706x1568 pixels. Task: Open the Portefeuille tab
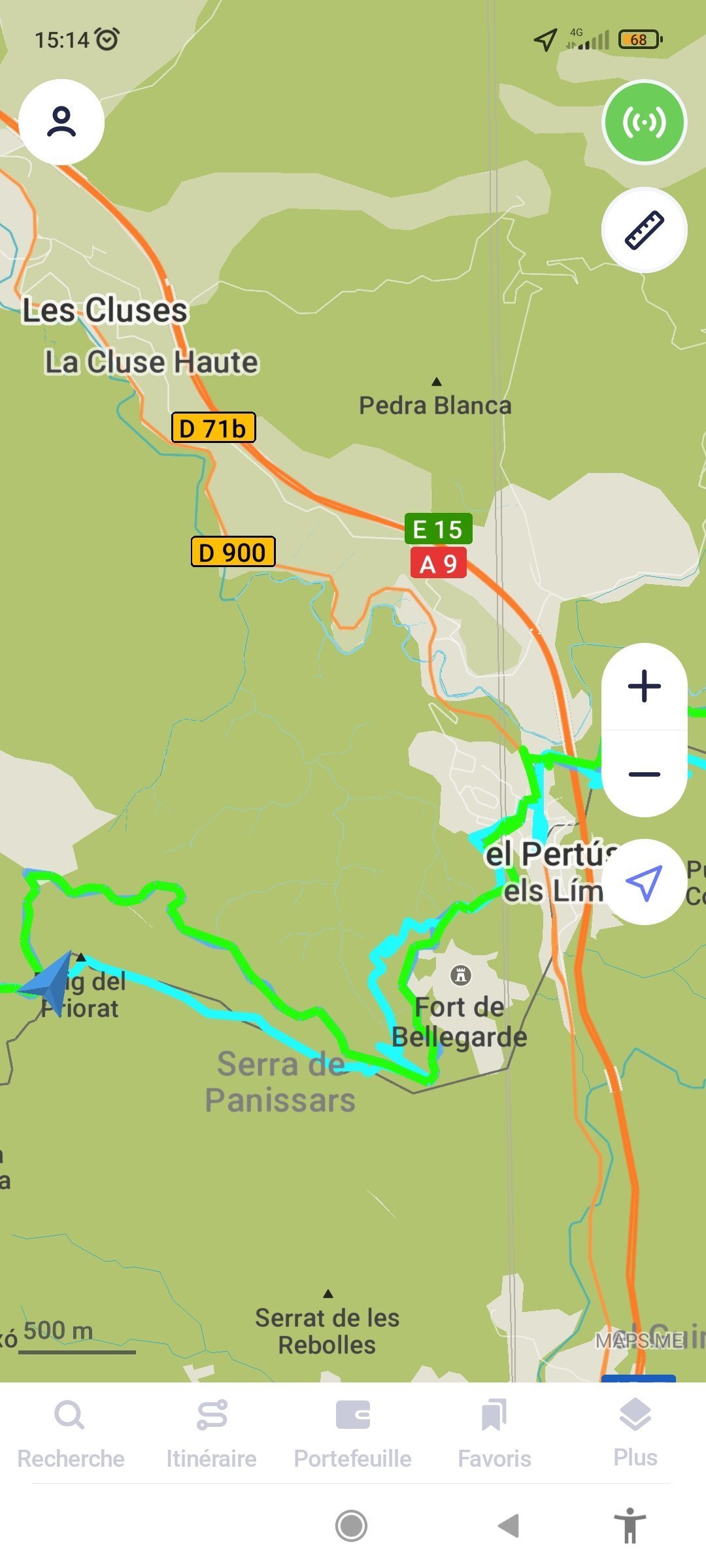(x=352, y=1434)
